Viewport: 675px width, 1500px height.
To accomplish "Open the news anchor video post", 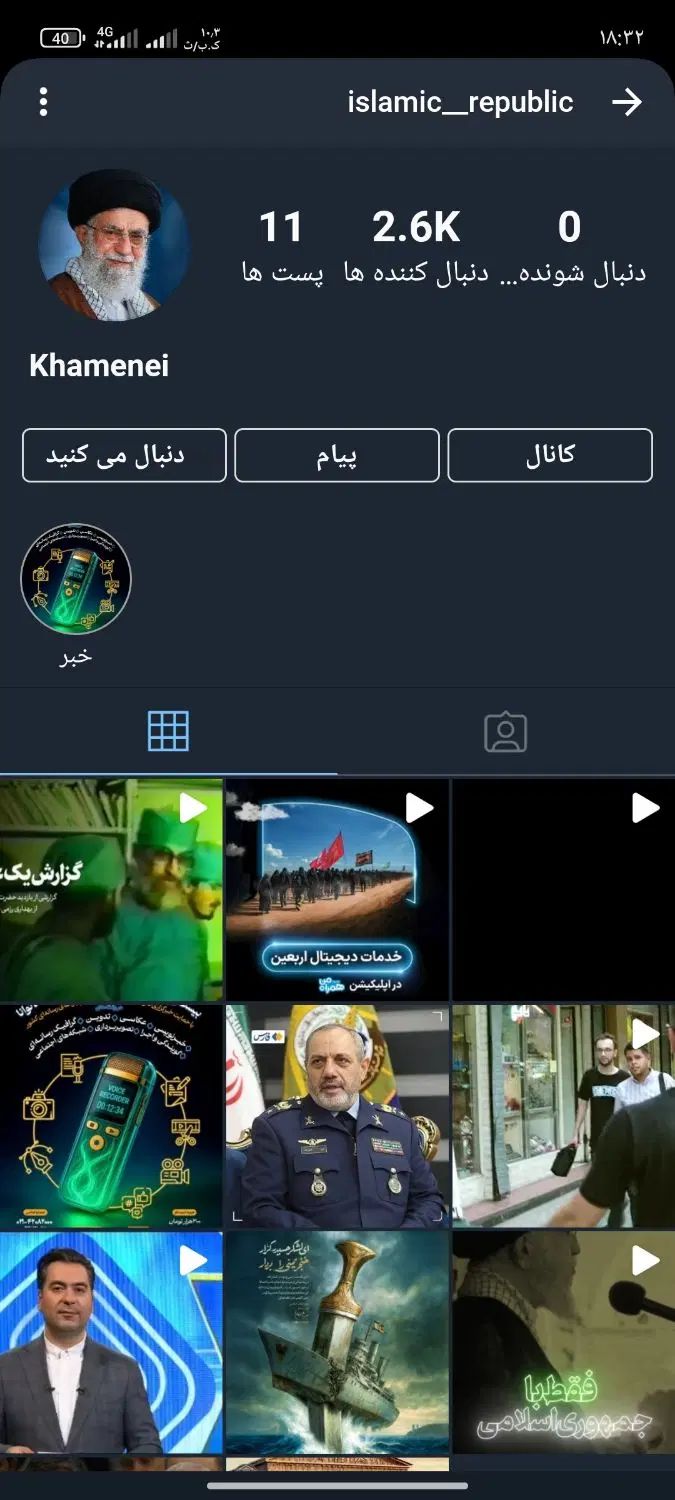I will tap(111, 1342).
